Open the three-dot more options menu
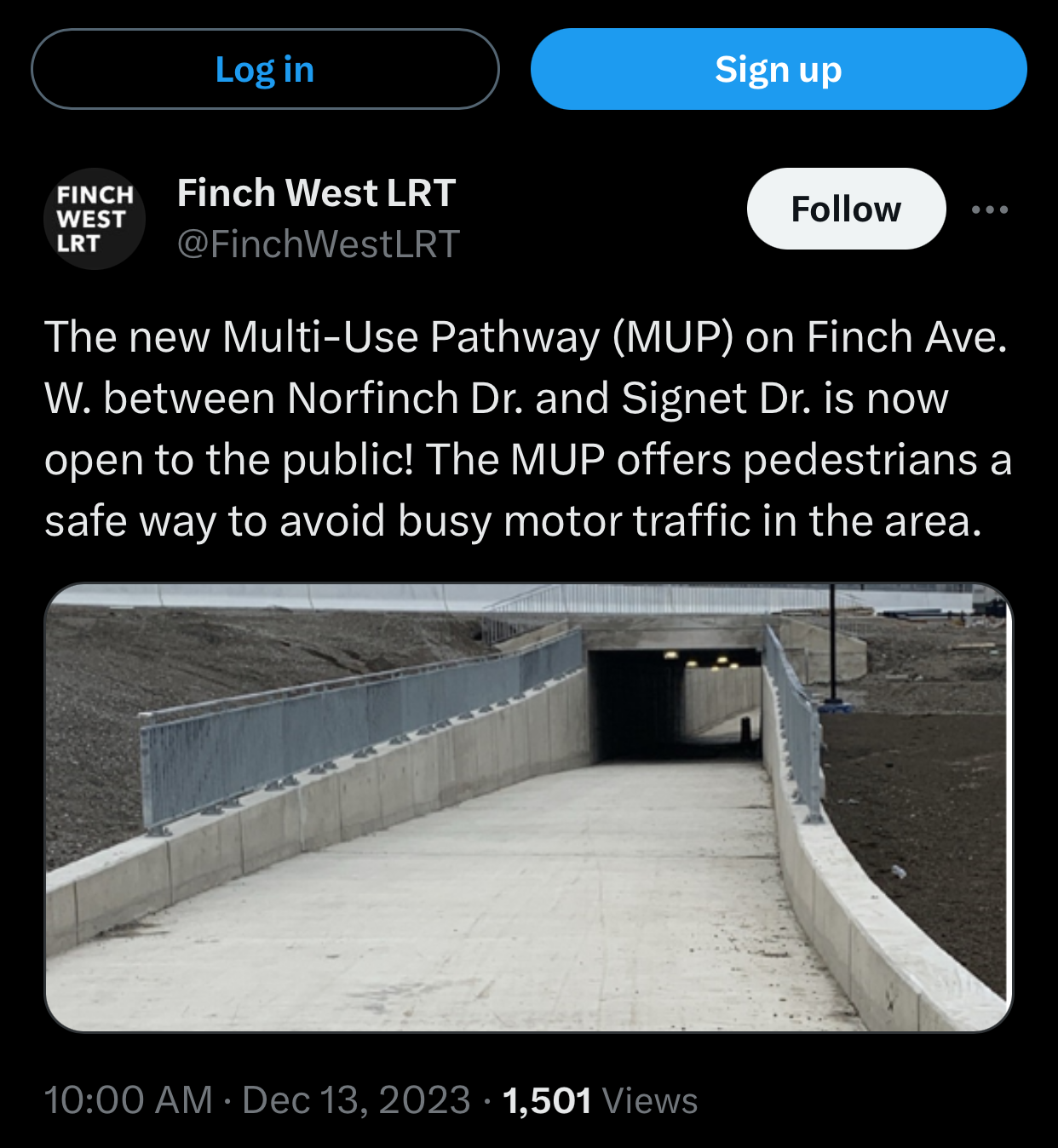Image resolution: width=1058 pixels, height=1148 pixels. point(990,210)
